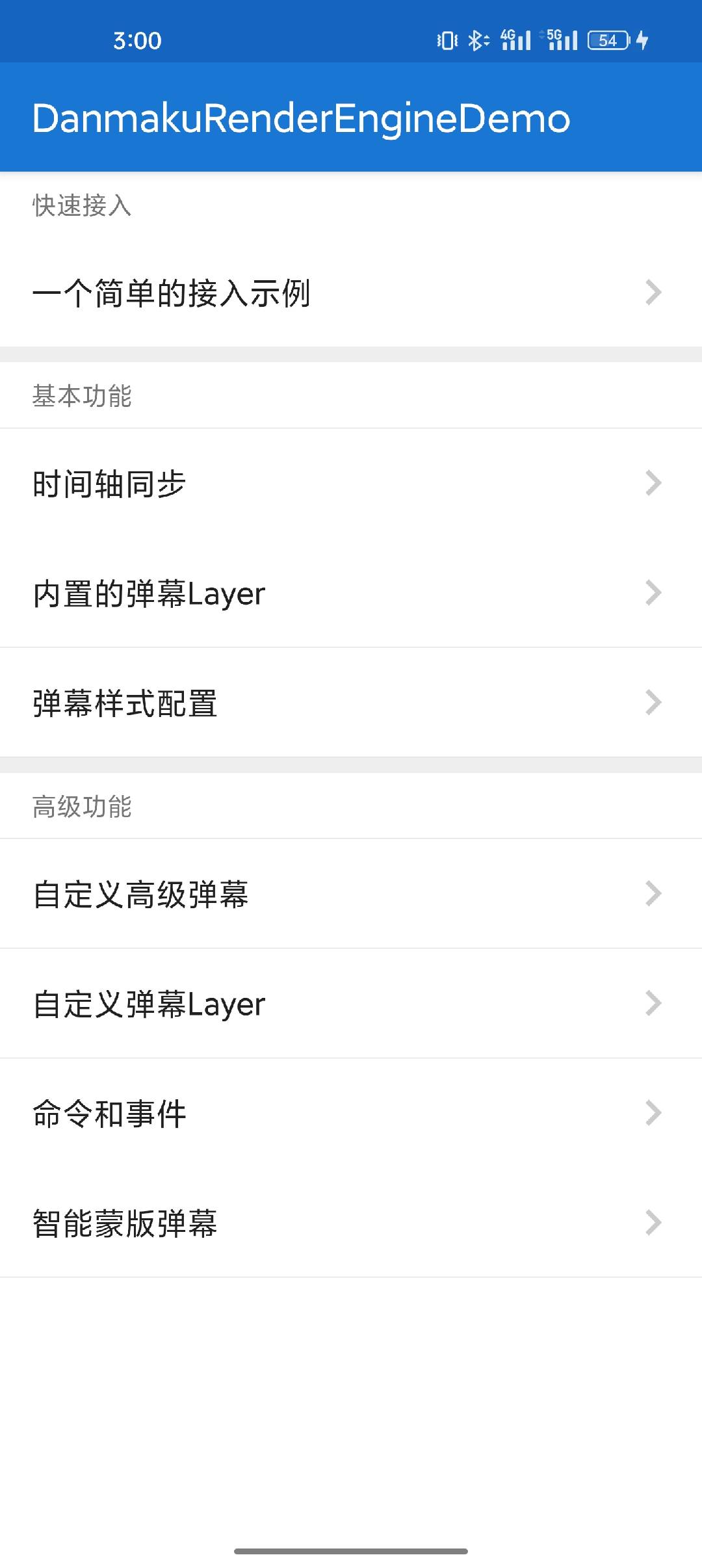Screen dimensions: 702x1568
Task: Open the 时间轴同步 demo
Action: click(x=351, y=483)
